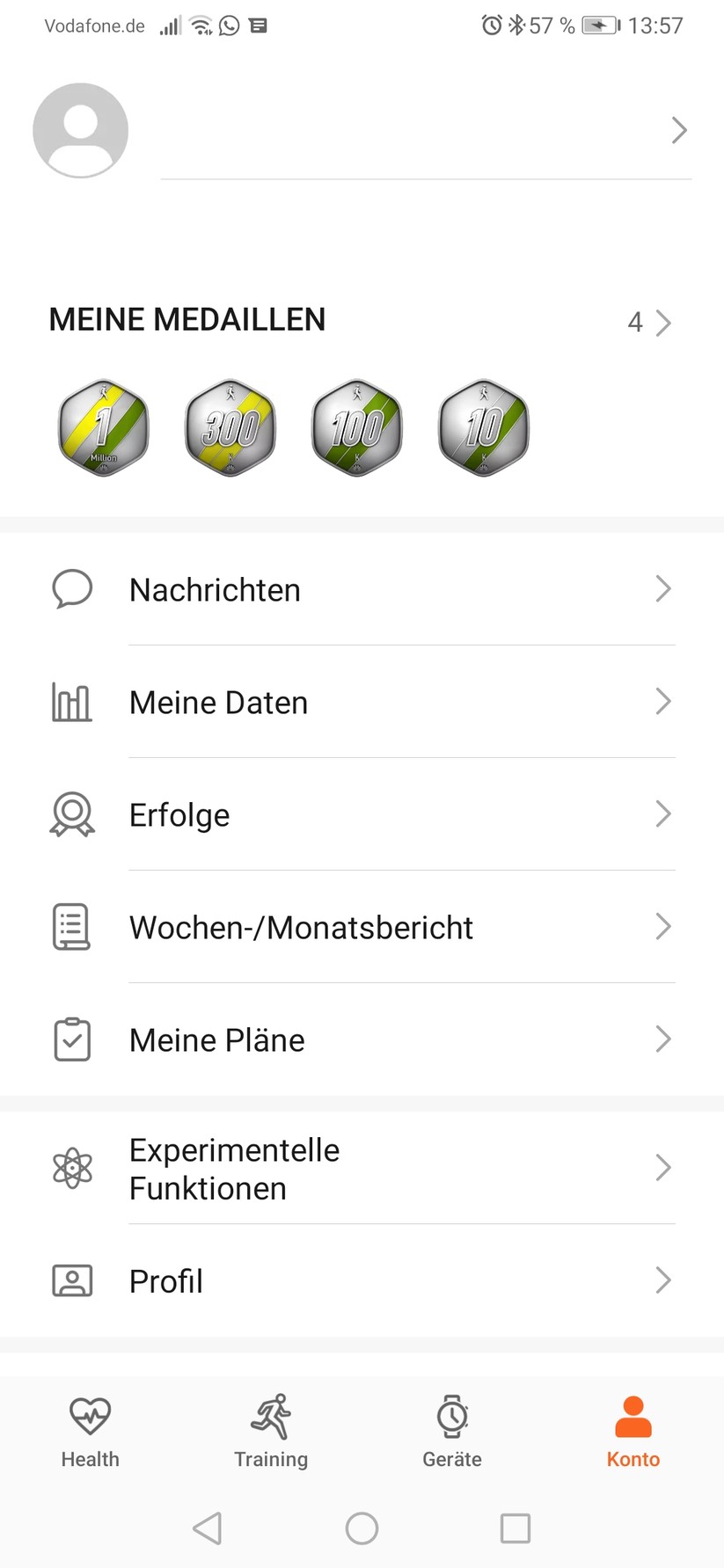Switch to the Health tab
This screenshot has width=724, height=1568.
coord(90,1432)
